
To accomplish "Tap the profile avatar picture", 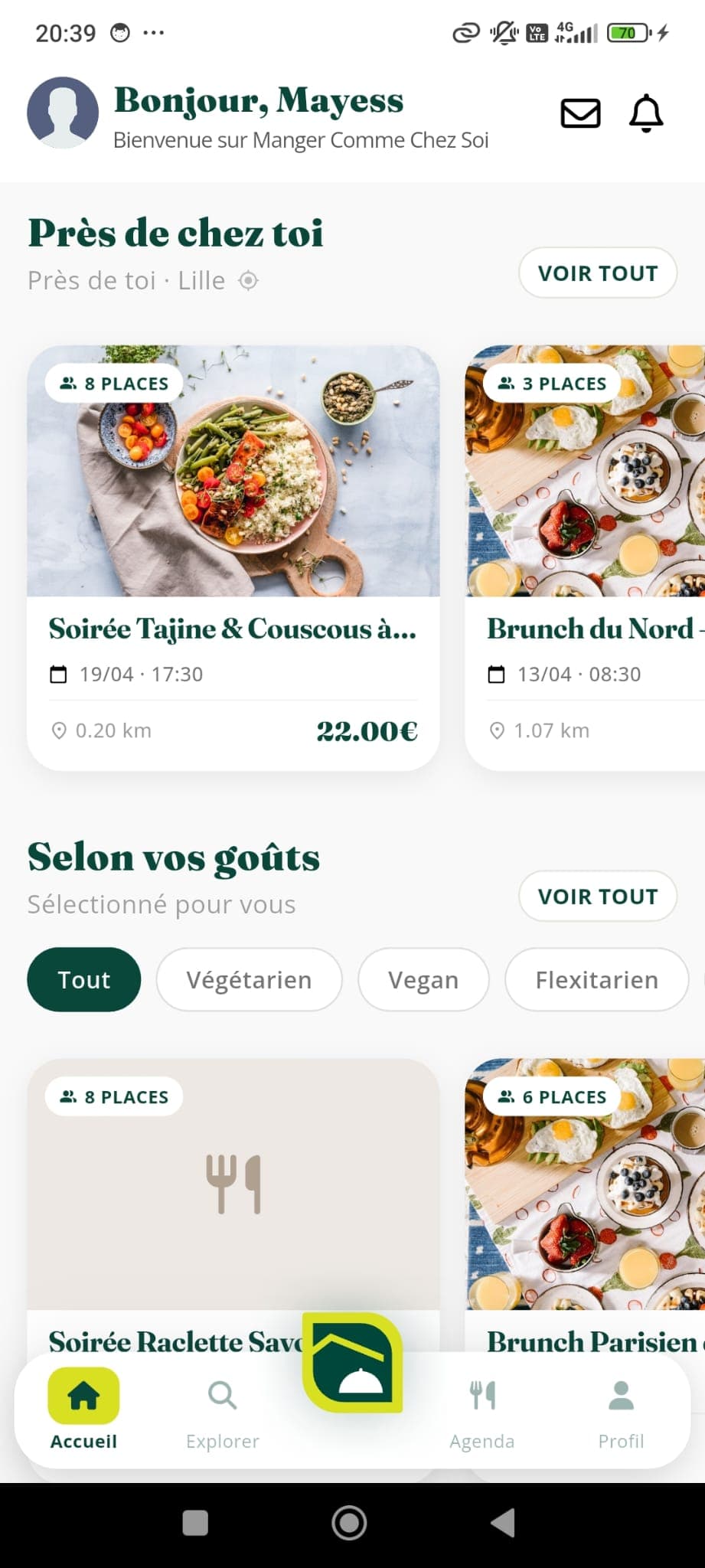I will pyautogui.click(x=62, y=111).
